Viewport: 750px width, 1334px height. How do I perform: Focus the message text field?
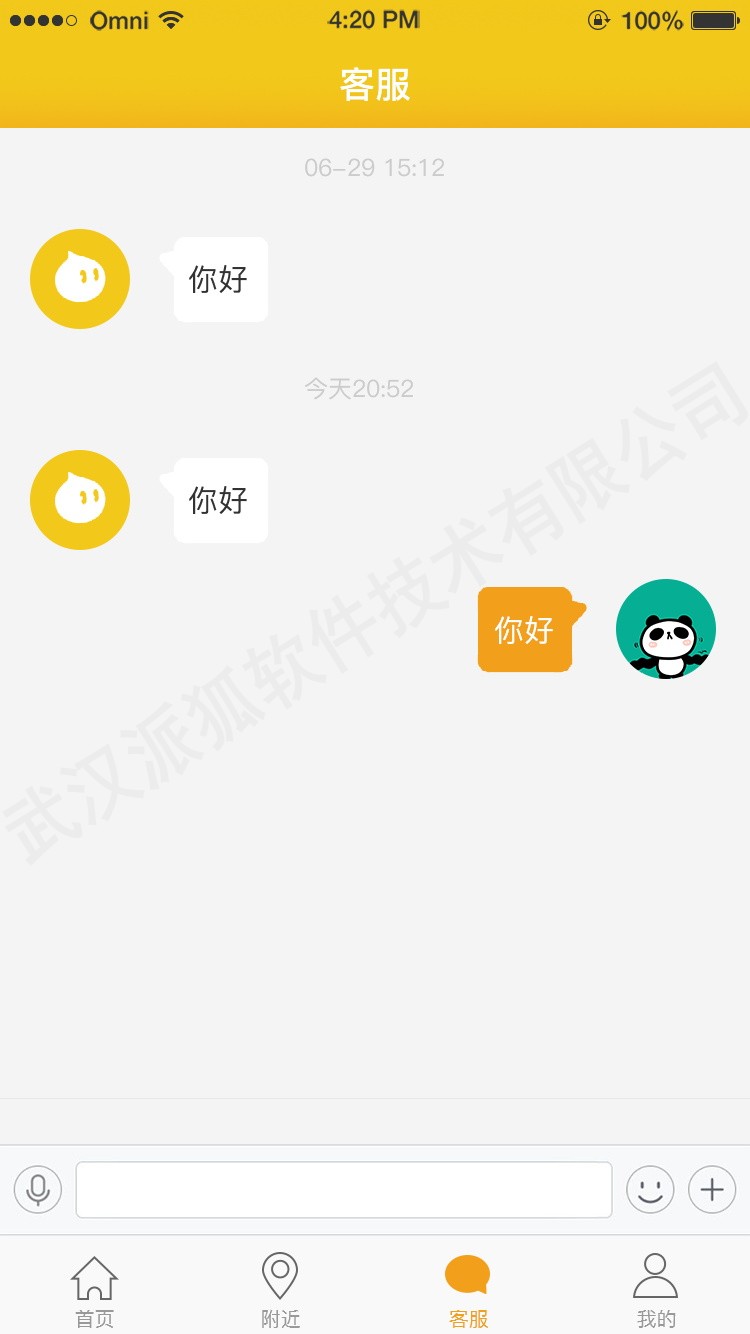[x=344, y=1190]
